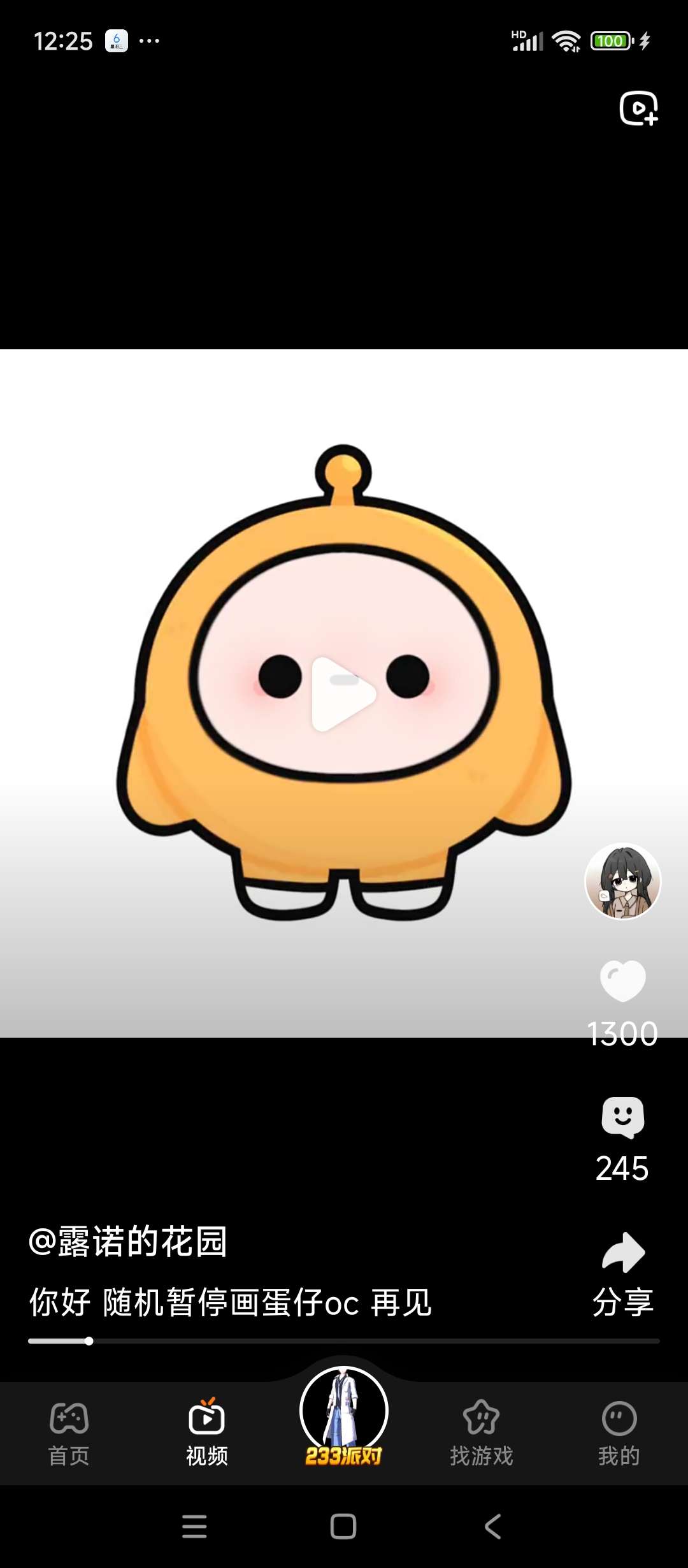688x1568 pixels.
Task: Seek using the video progress bar
Action: 344,1341
